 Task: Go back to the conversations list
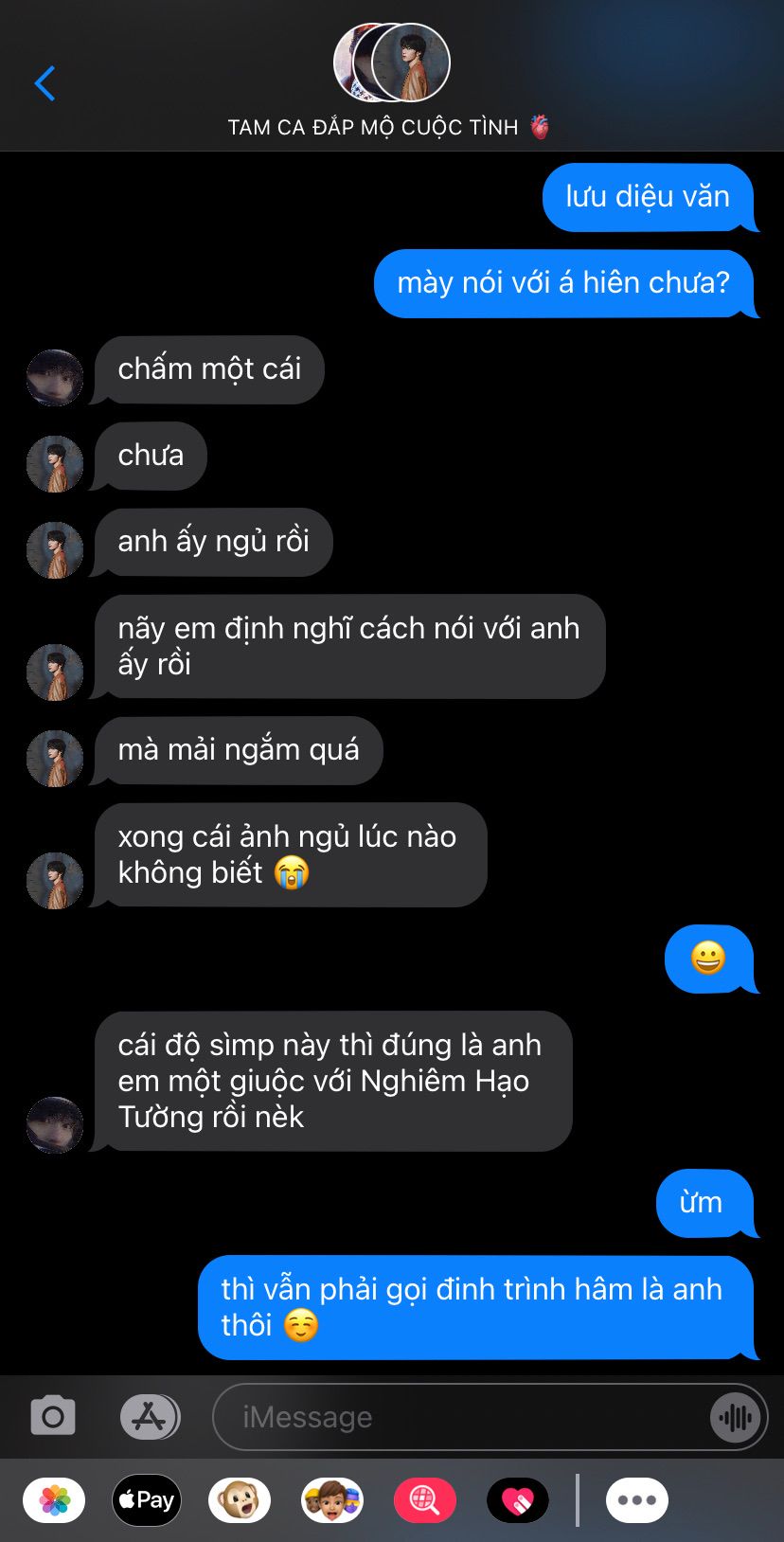click(45, 84)
